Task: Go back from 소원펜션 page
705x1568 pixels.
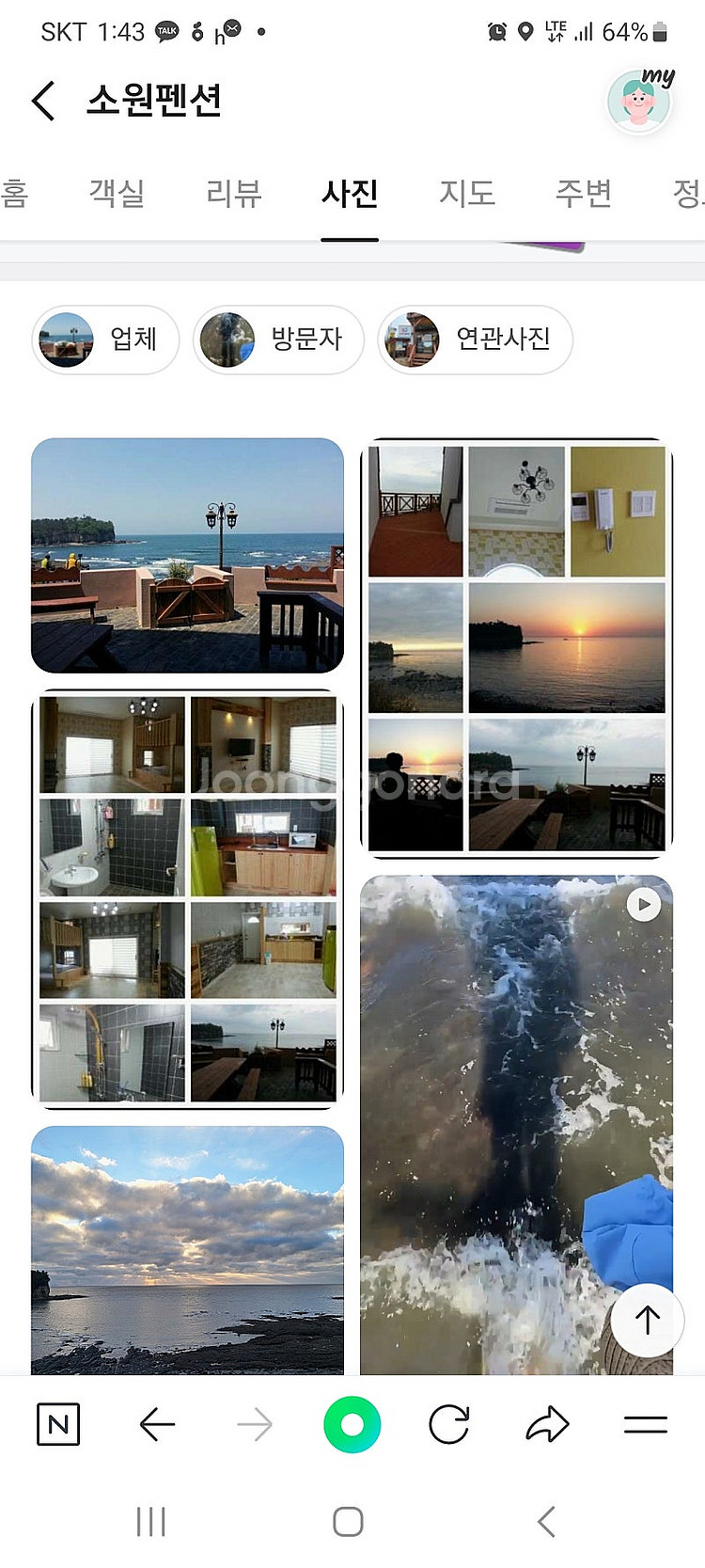Action: click(x=43, y=100)
